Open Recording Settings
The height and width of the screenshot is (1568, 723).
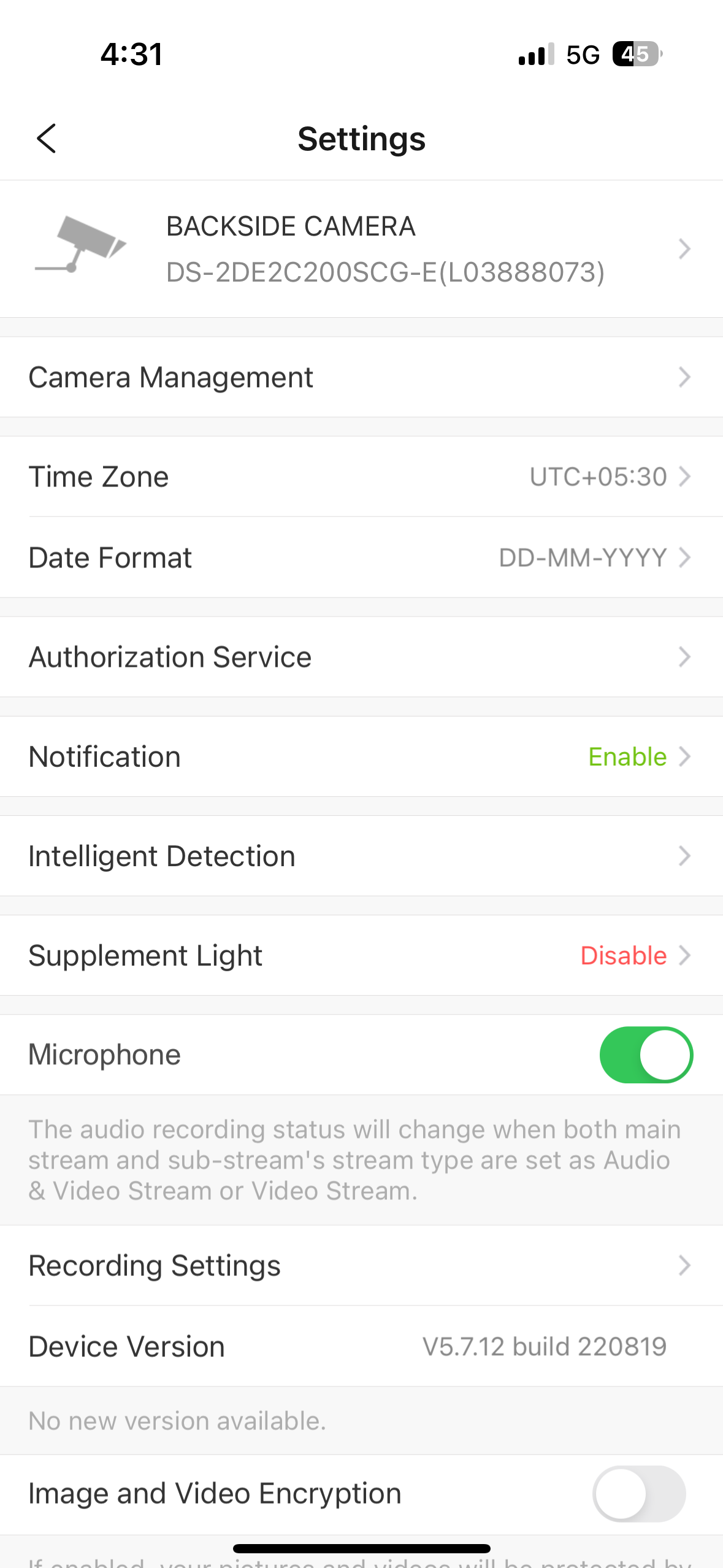[361, 1266]
